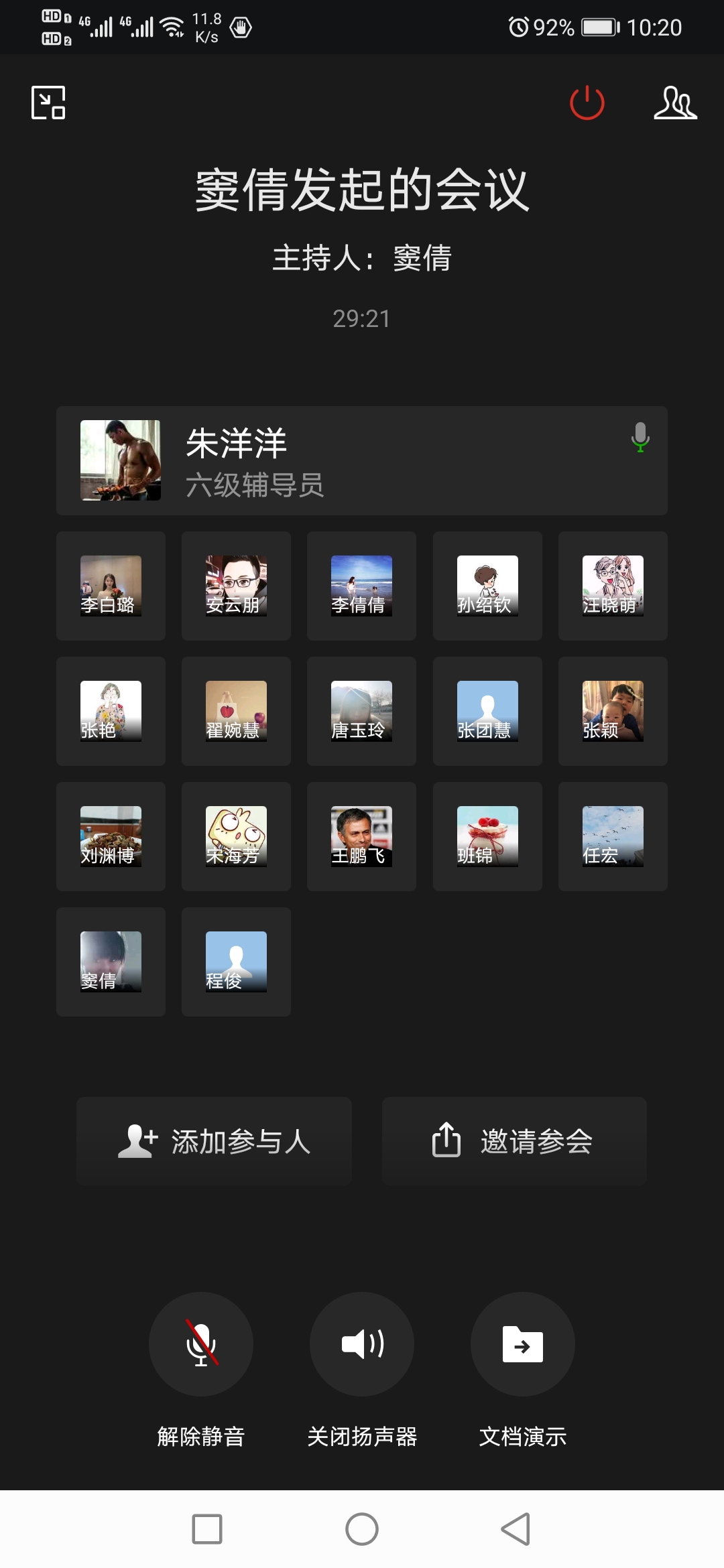The width and height of the screenshot is (724, 1568).
Task: Open the participants list icon
Action: pos(675,103)
